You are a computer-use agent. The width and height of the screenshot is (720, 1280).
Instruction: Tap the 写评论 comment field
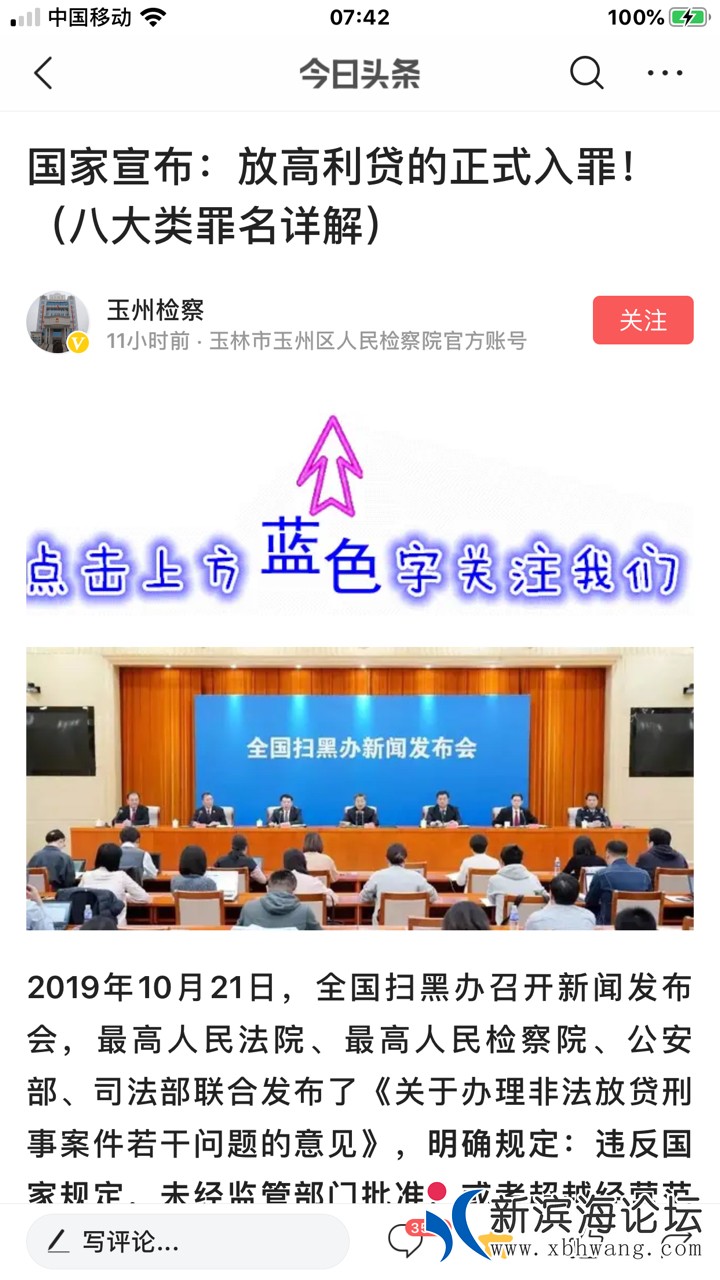coord(188,1242)
